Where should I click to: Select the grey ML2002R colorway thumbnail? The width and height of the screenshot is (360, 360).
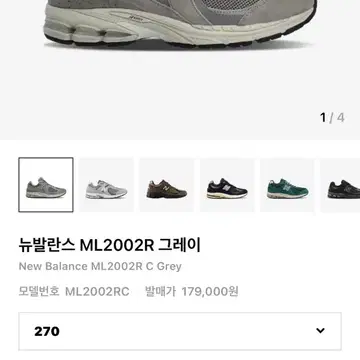(46, 185)
